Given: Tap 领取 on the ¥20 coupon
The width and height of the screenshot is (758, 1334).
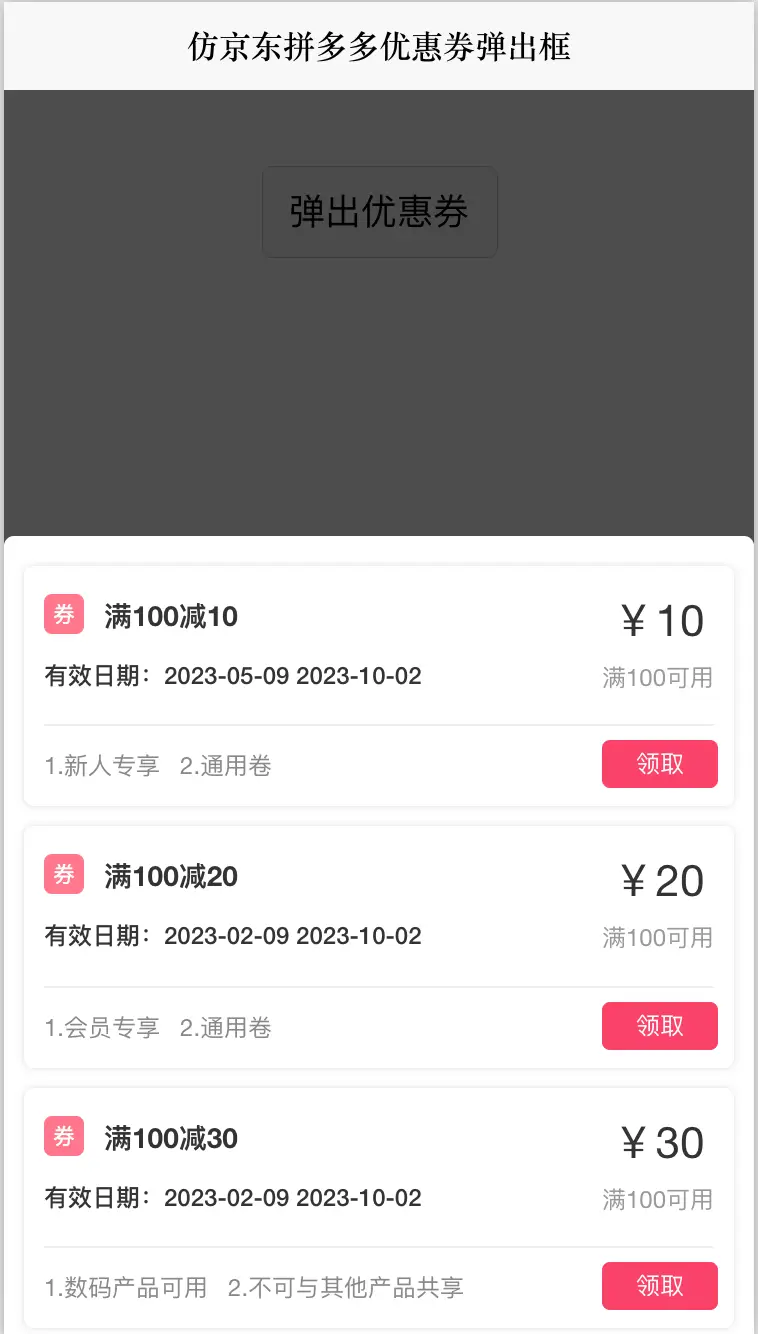Looking at the screenshot, I should 659,1026.
